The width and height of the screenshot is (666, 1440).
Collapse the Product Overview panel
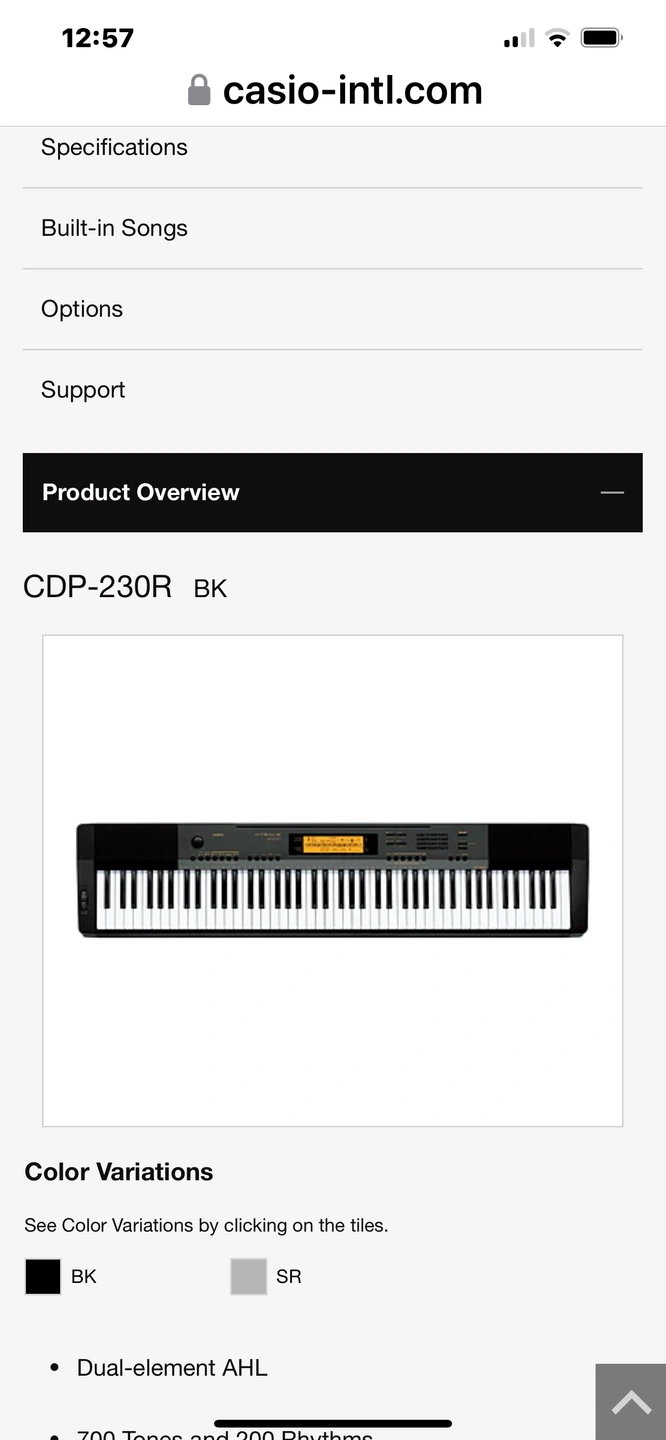332,492
